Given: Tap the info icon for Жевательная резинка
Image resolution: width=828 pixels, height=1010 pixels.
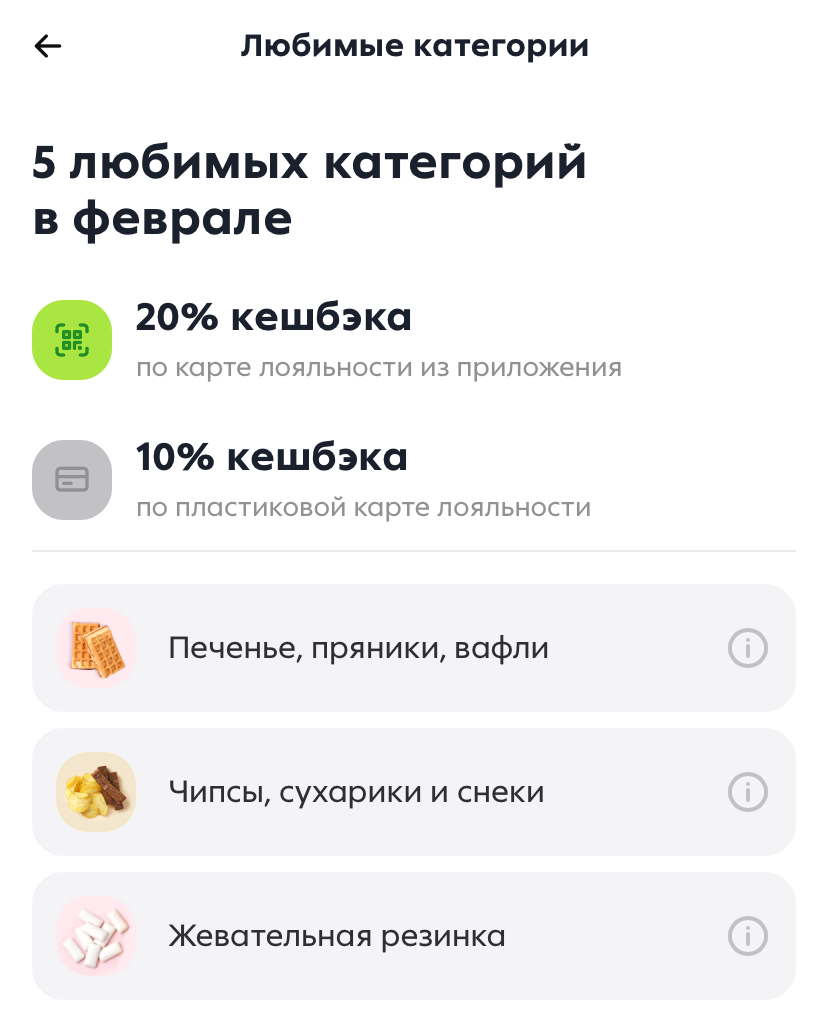Looking at the screenshot, I should pos(747,937).
